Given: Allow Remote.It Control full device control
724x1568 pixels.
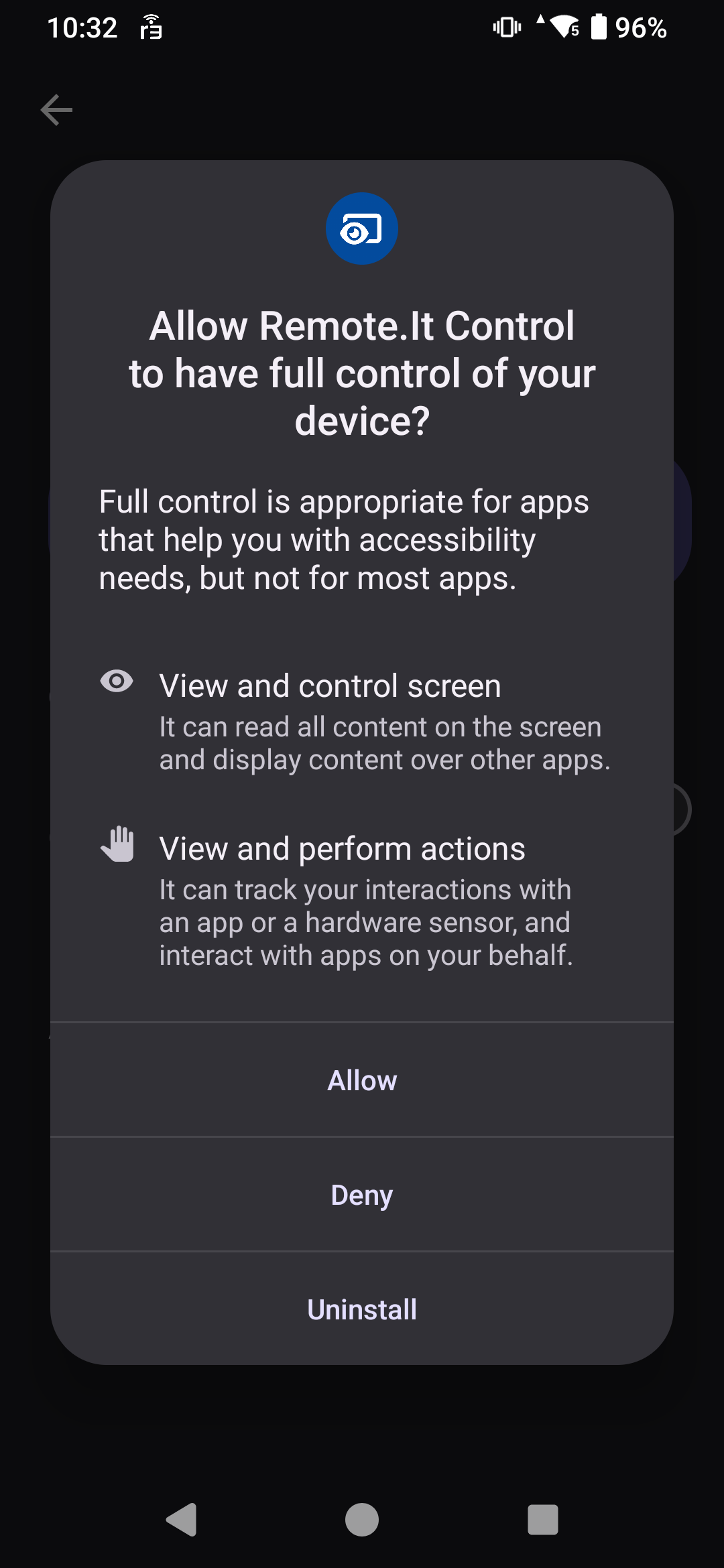Looking at the screenshot, I should [362, 1080].
